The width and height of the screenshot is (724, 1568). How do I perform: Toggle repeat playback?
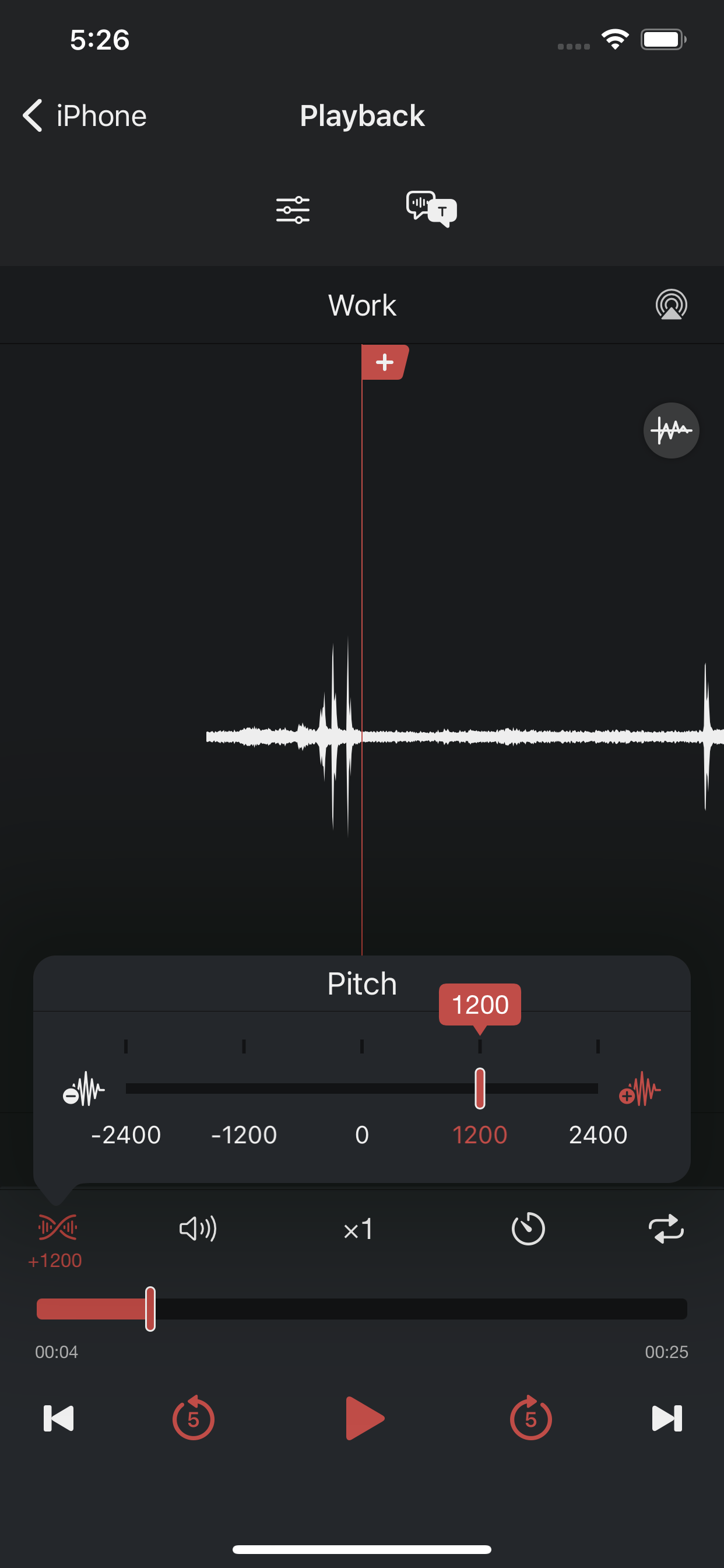click(x=666, y=1229)
